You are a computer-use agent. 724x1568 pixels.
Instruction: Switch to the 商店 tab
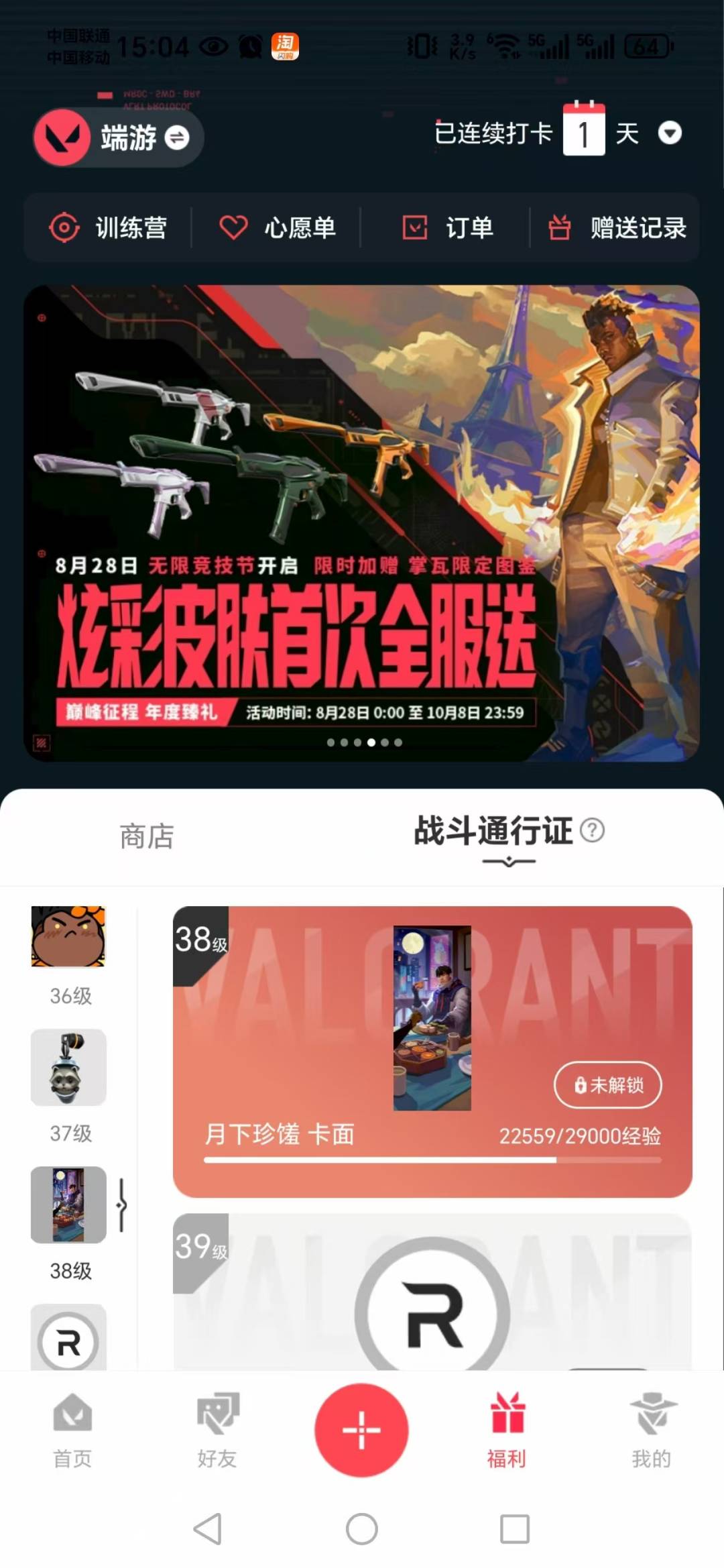click(147, 836)
